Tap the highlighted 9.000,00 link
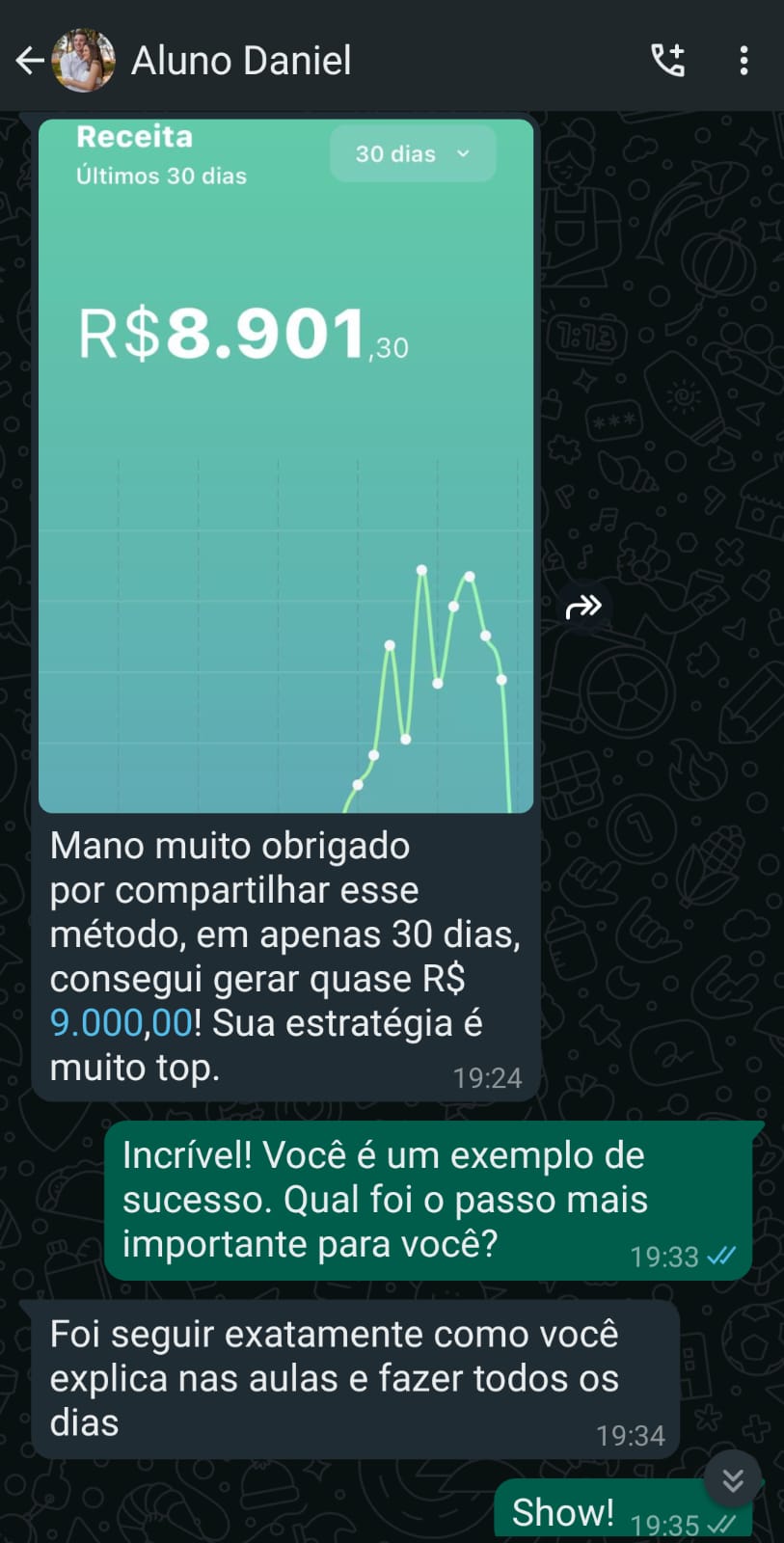The image size is (784, 1543). click(x=122, y=1023)
